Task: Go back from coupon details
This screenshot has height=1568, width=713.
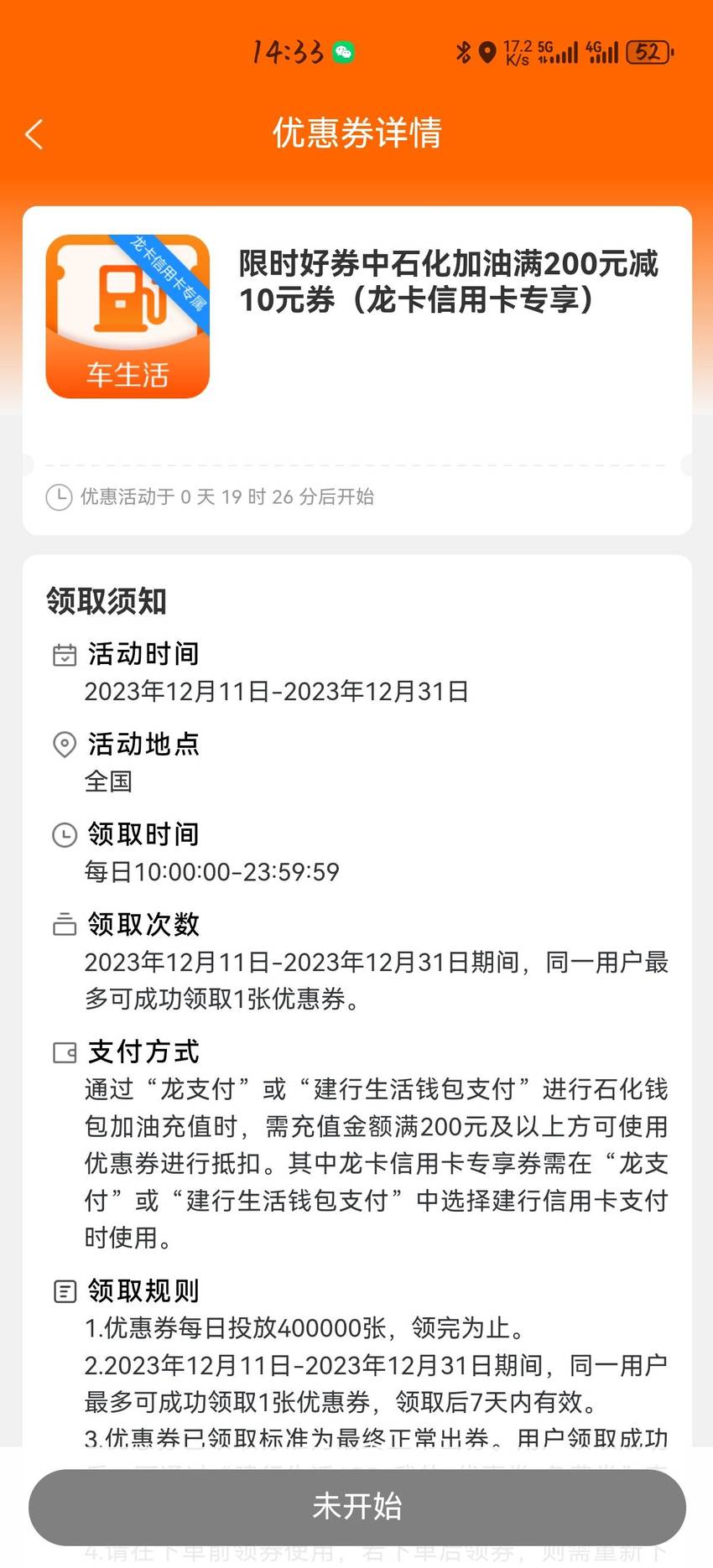Action: click(34, 134)
